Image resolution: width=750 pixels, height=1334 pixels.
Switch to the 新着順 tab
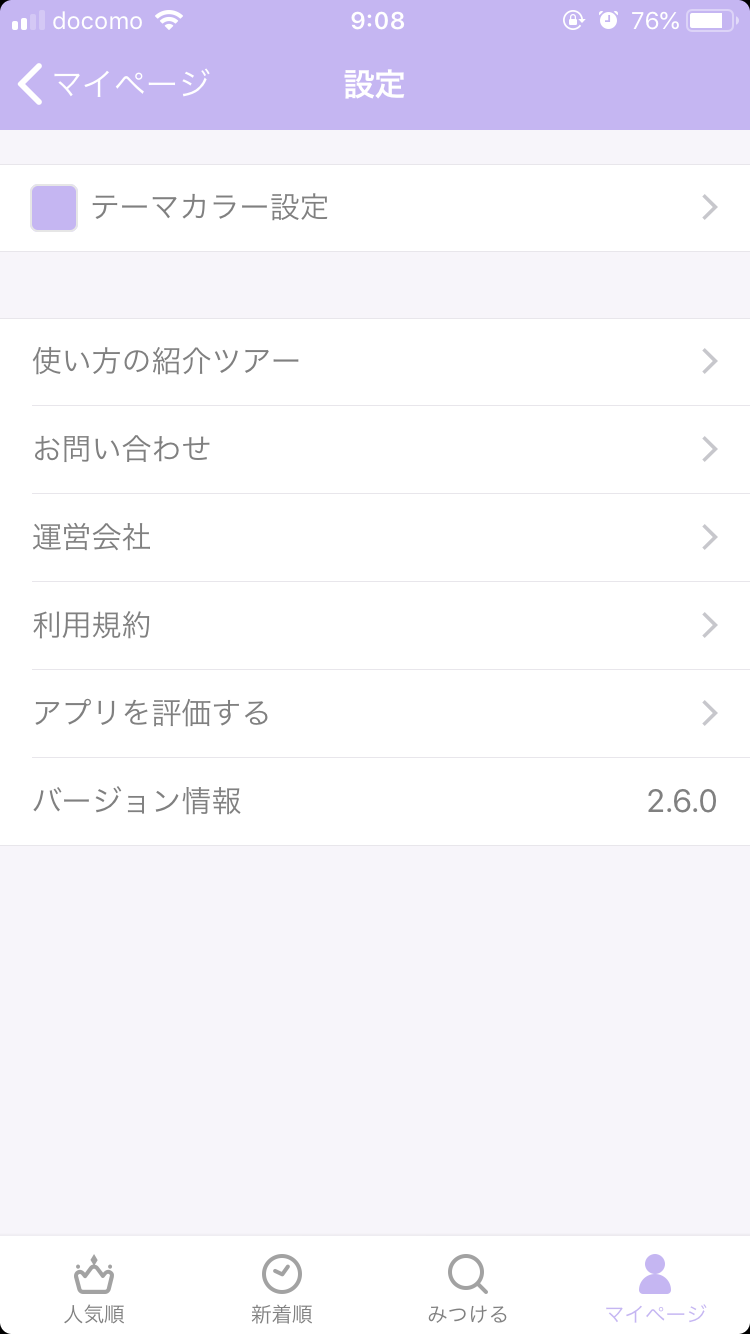pos(281,1288)
